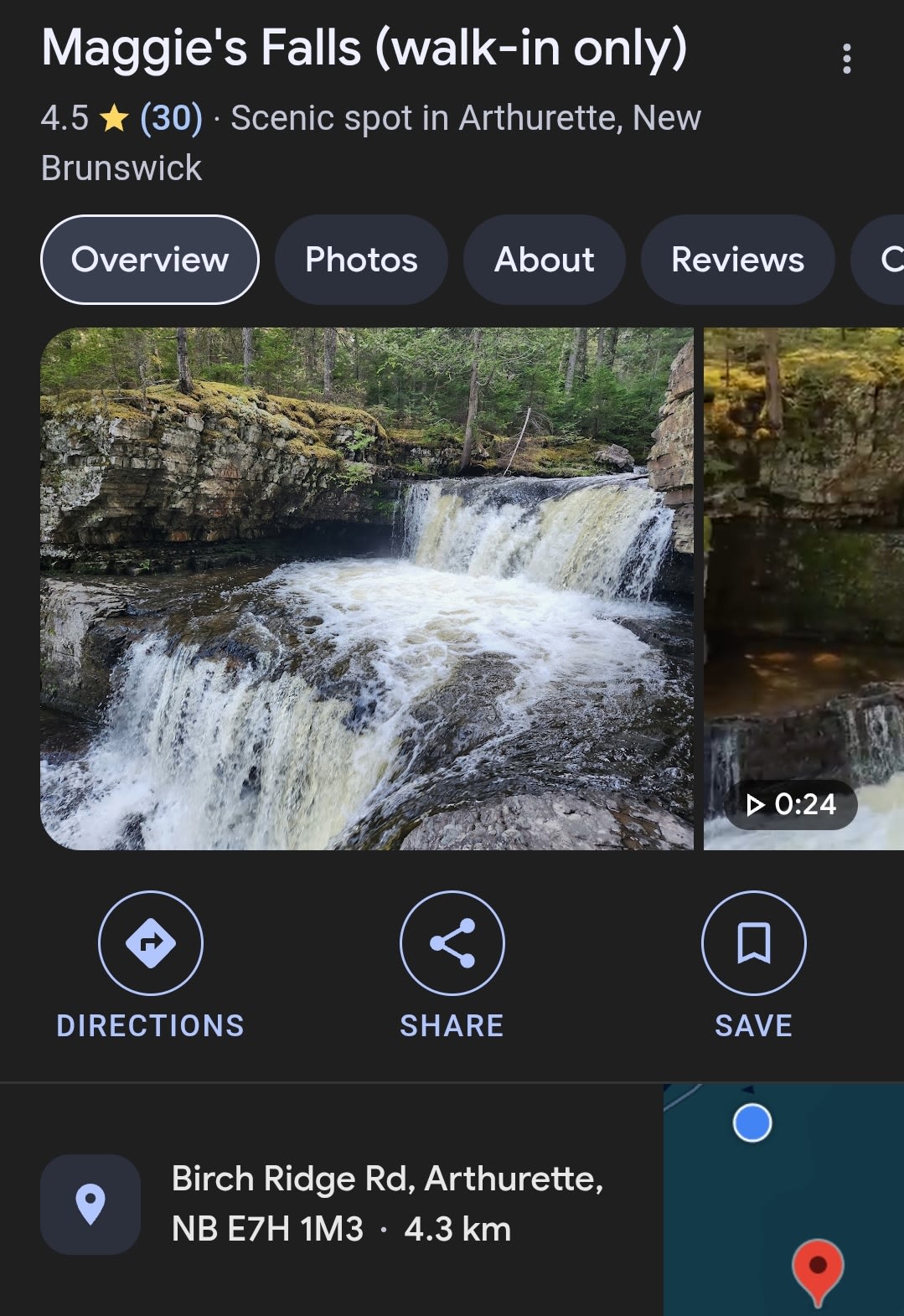Viewport: 904px width, 1316px height.
Task: Open the three-dot overflow menu
Action: click(x=846, y=57)
